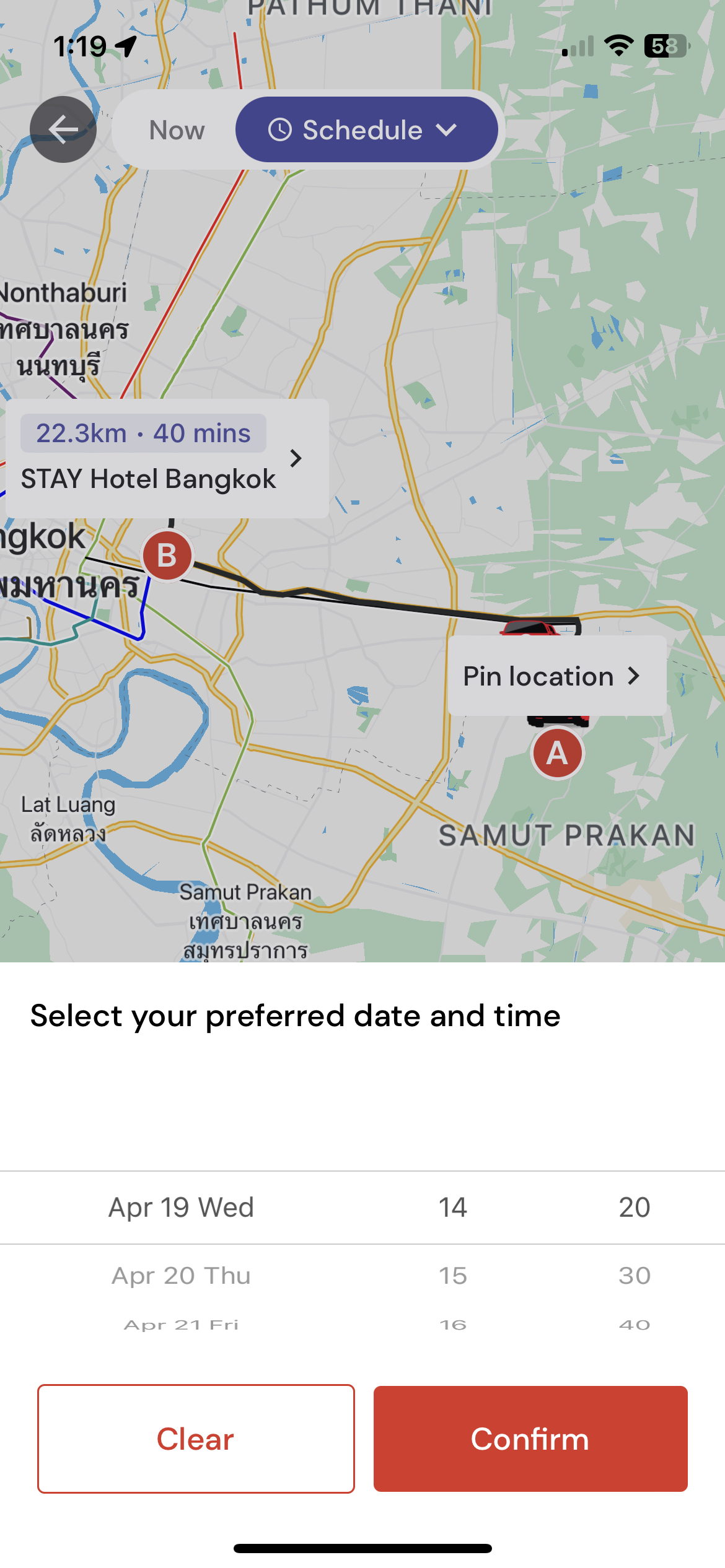
Task: Switch to the Now option
Action: point(177,130)
